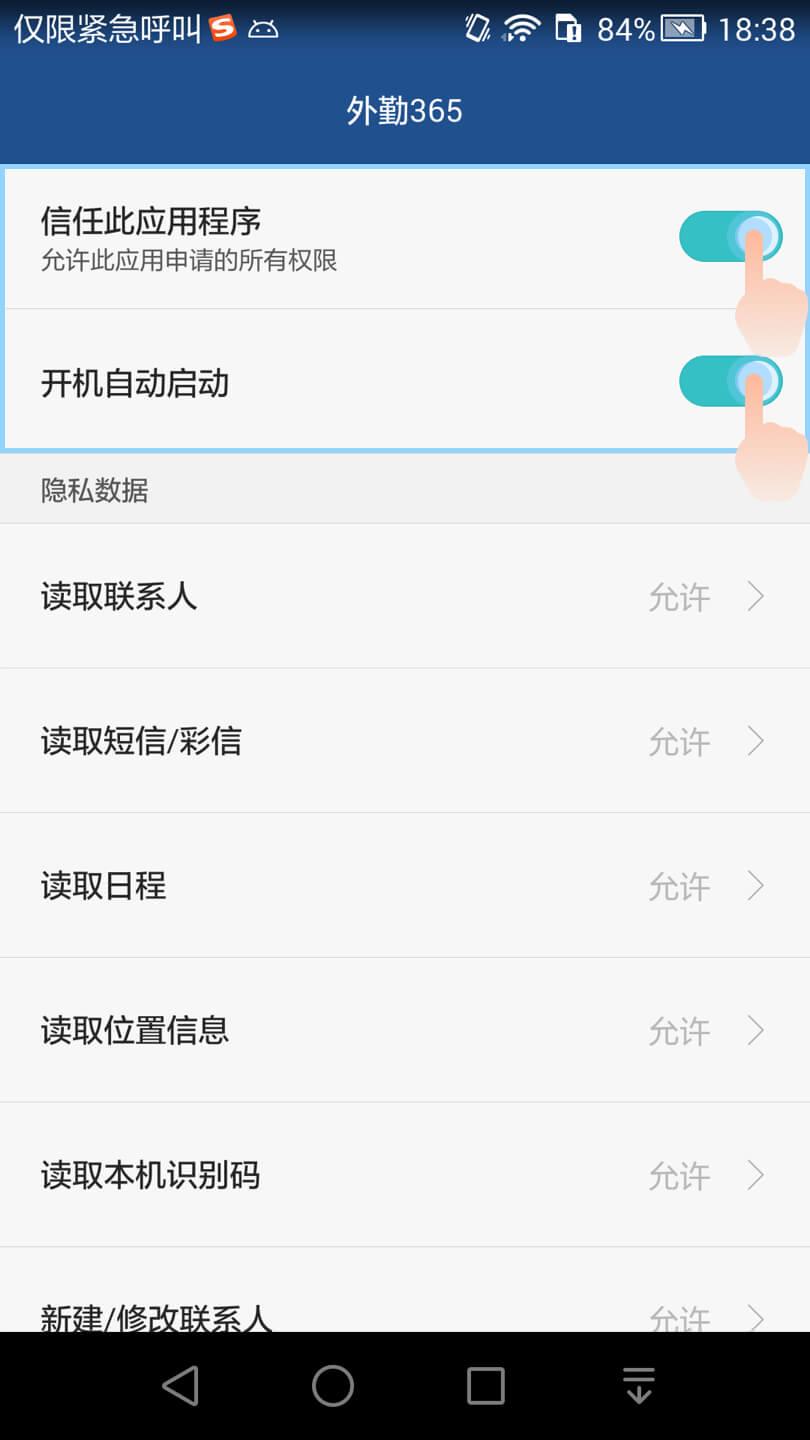Open the 读取日程 permission row
Image resolution: width=810 pixels, height=1440 pixels.
(404, 885)
